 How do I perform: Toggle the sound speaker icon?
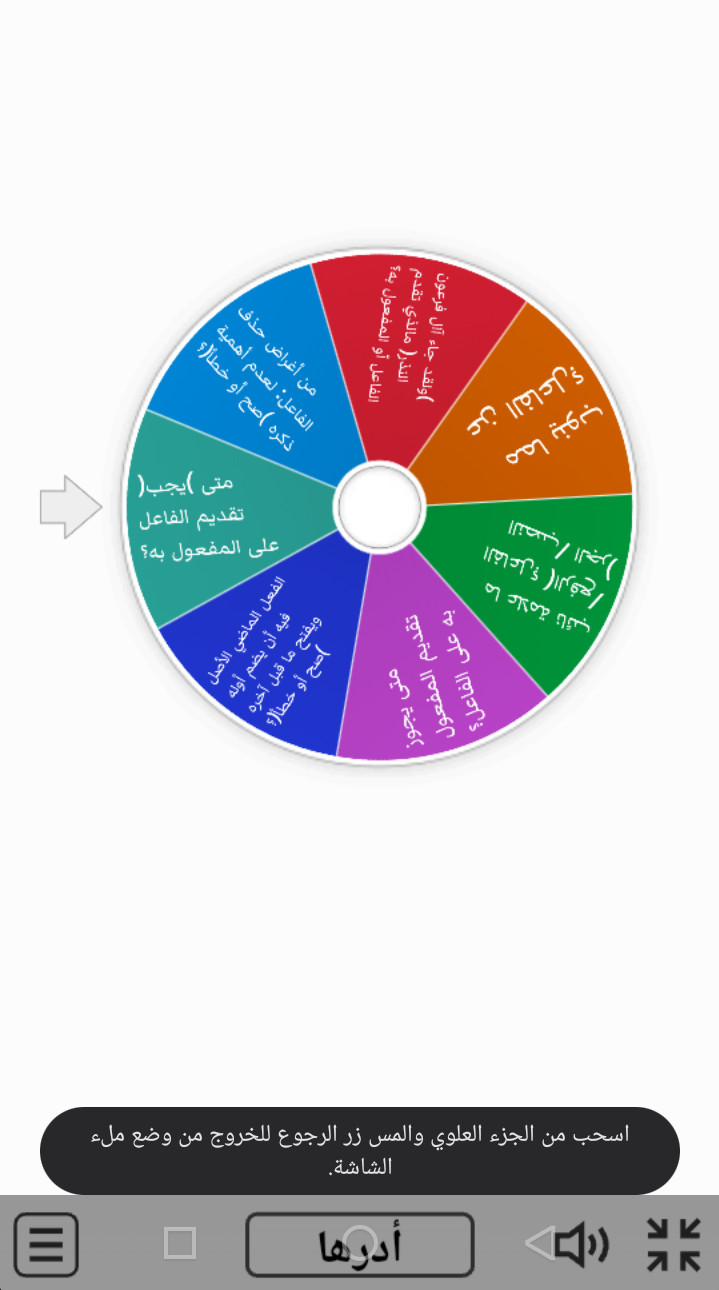[x=582, y=1245]
